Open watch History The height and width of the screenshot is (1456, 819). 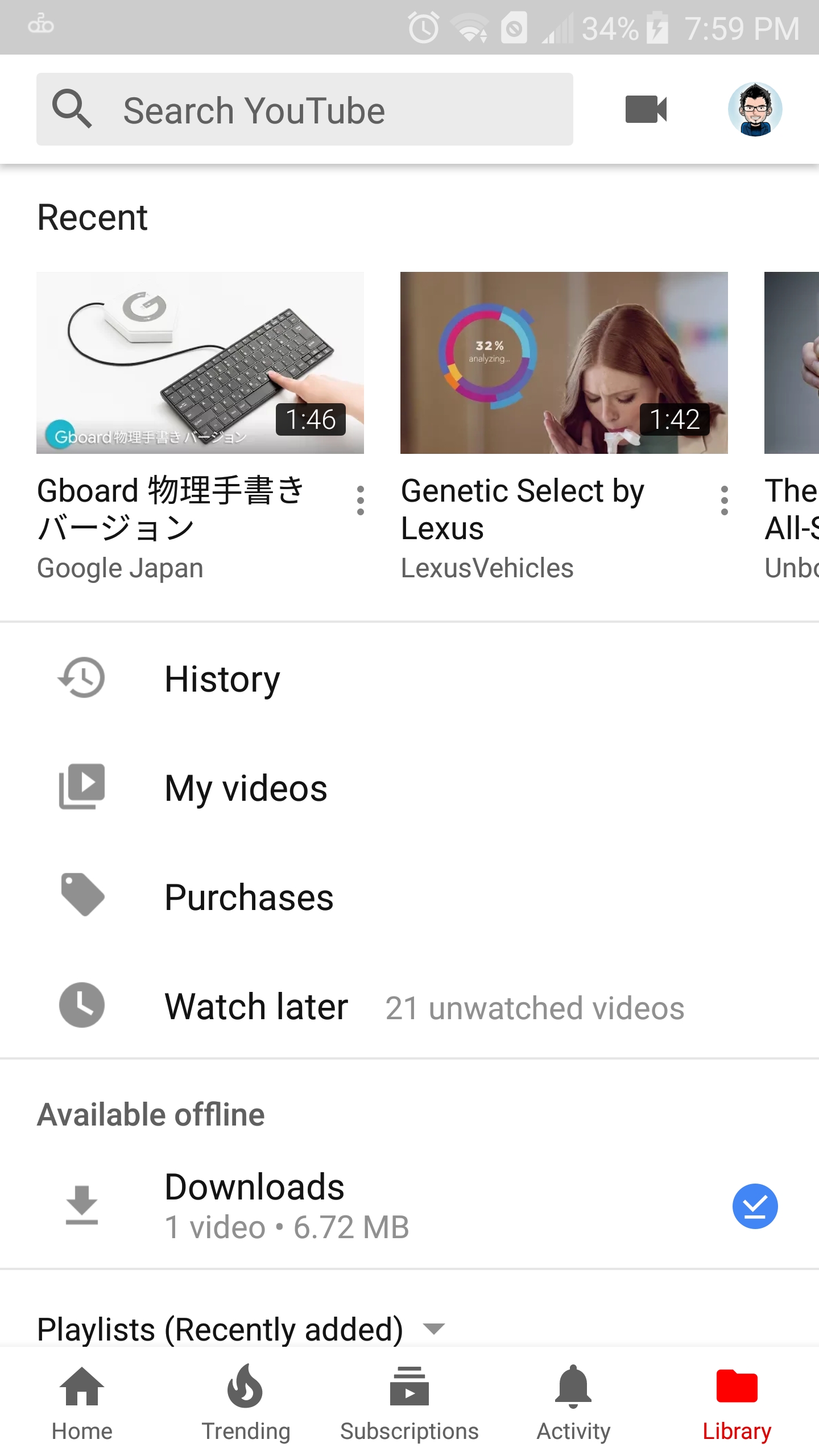pyautogui.click(x=222, y=679)
